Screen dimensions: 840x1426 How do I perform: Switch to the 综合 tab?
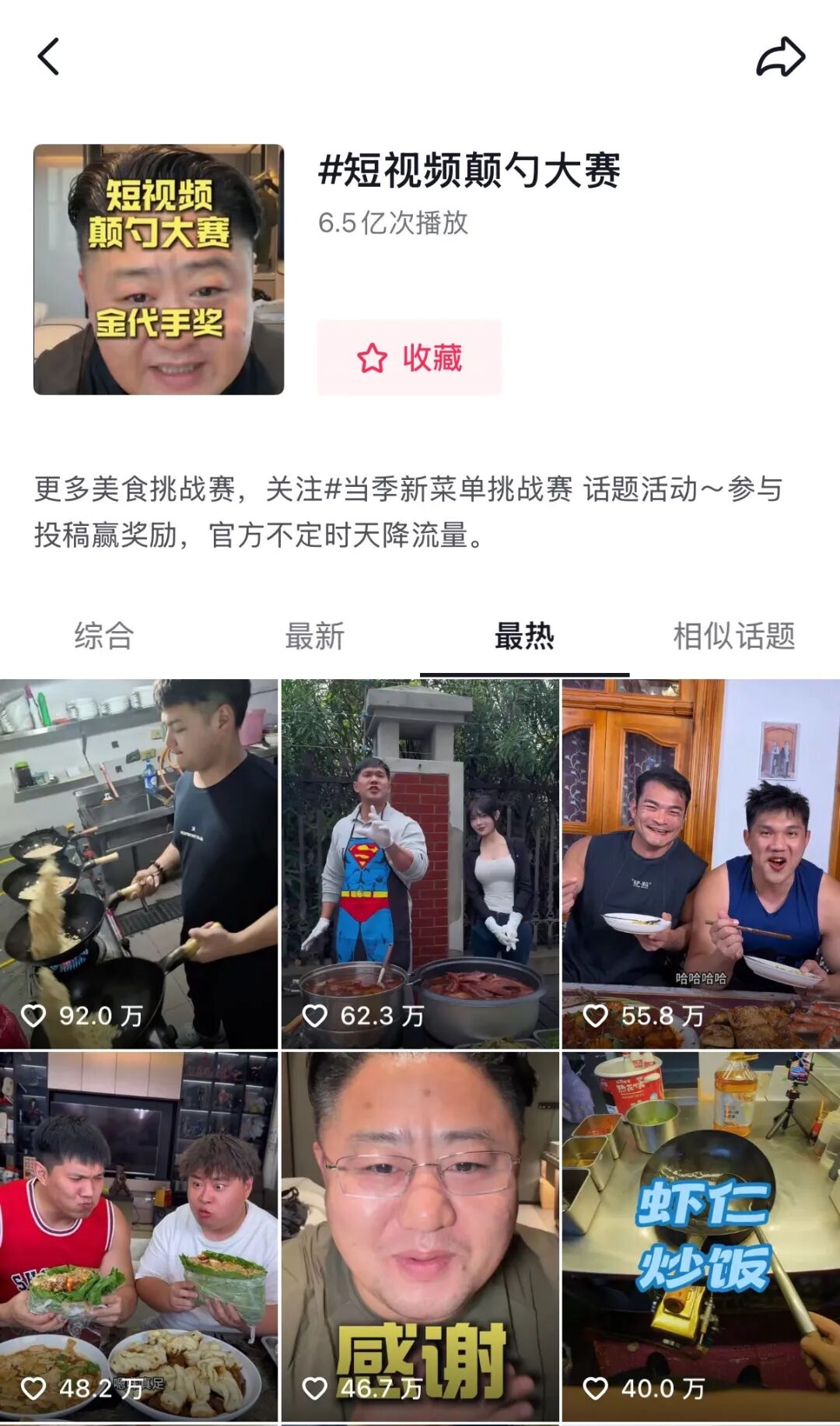[104, 636]
